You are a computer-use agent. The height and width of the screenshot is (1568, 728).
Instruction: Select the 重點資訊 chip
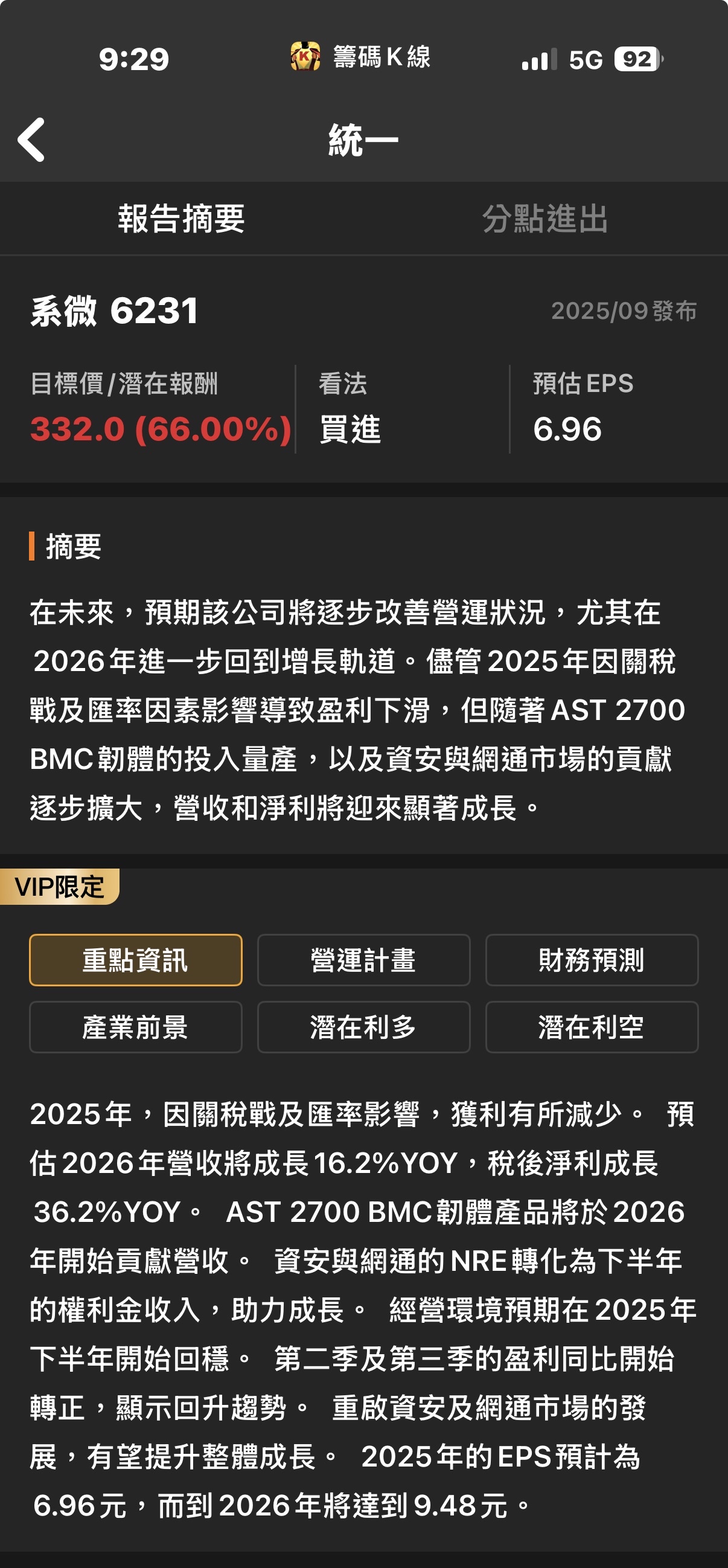click(136, 960)
